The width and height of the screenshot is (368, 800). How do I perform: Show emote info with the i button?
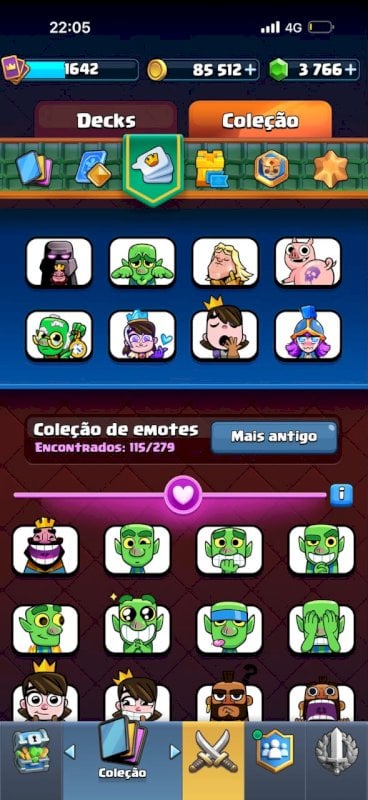click(x=341, y=494)
